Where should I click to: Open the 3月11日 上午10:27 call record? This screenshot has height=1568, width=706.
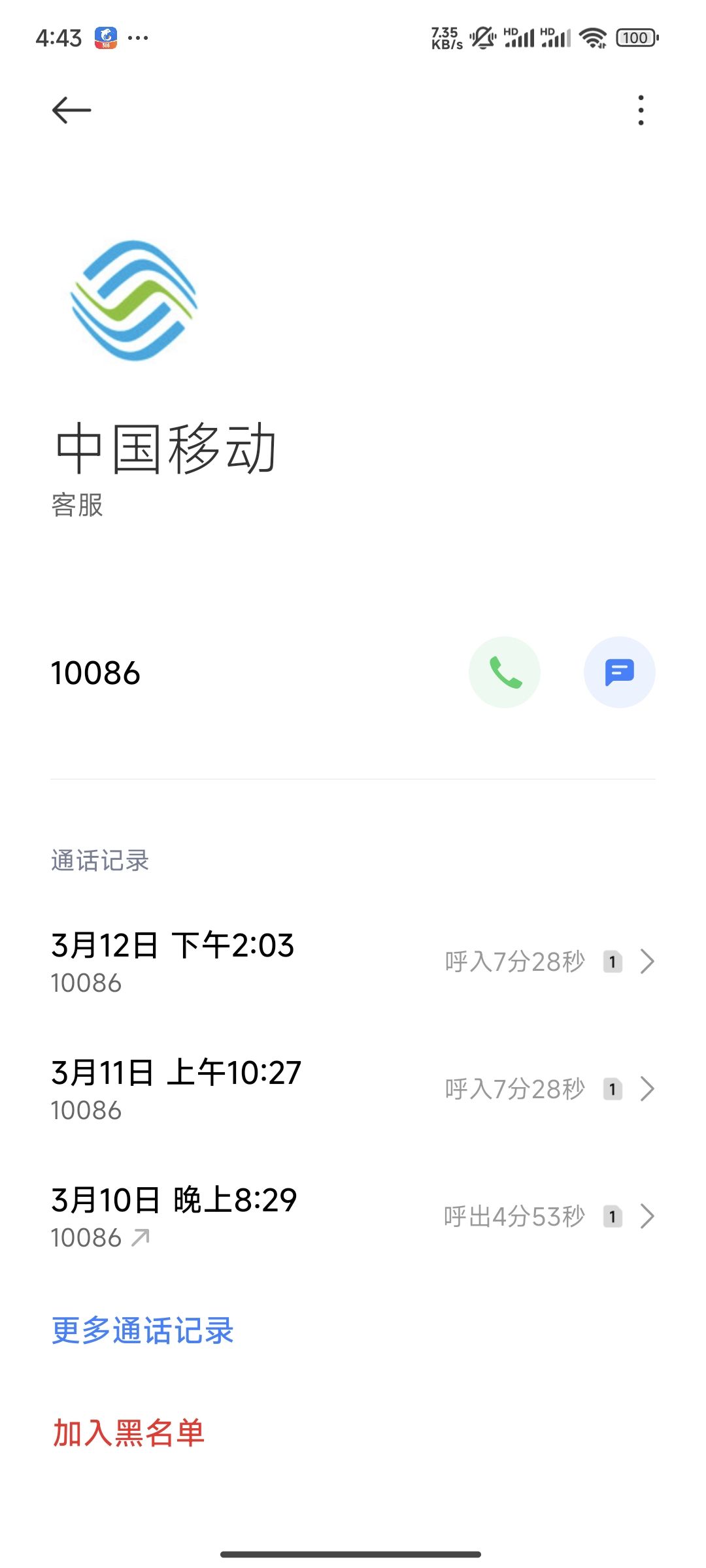(353, 1089)
